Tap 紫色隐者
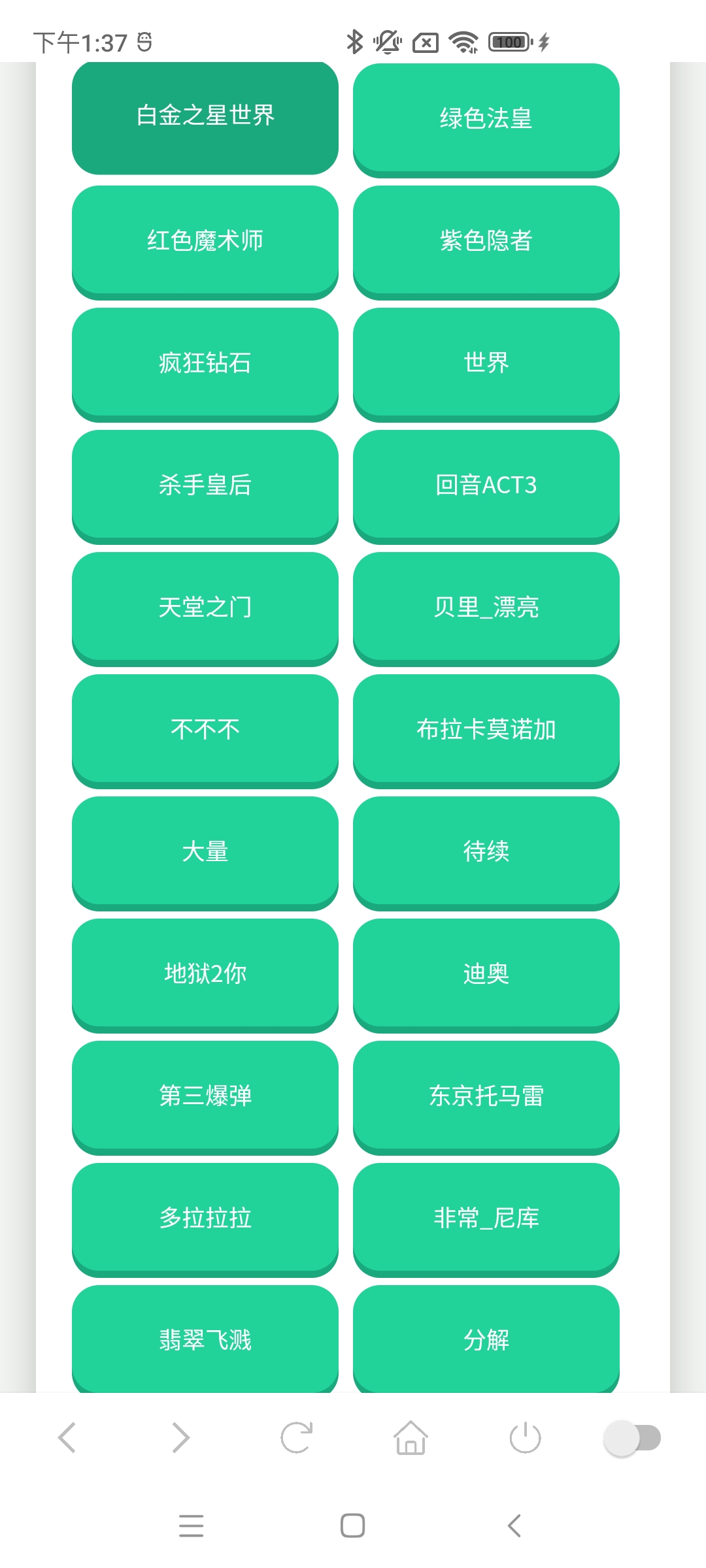This screenshot has height=1568, width=706. [486, 240]
